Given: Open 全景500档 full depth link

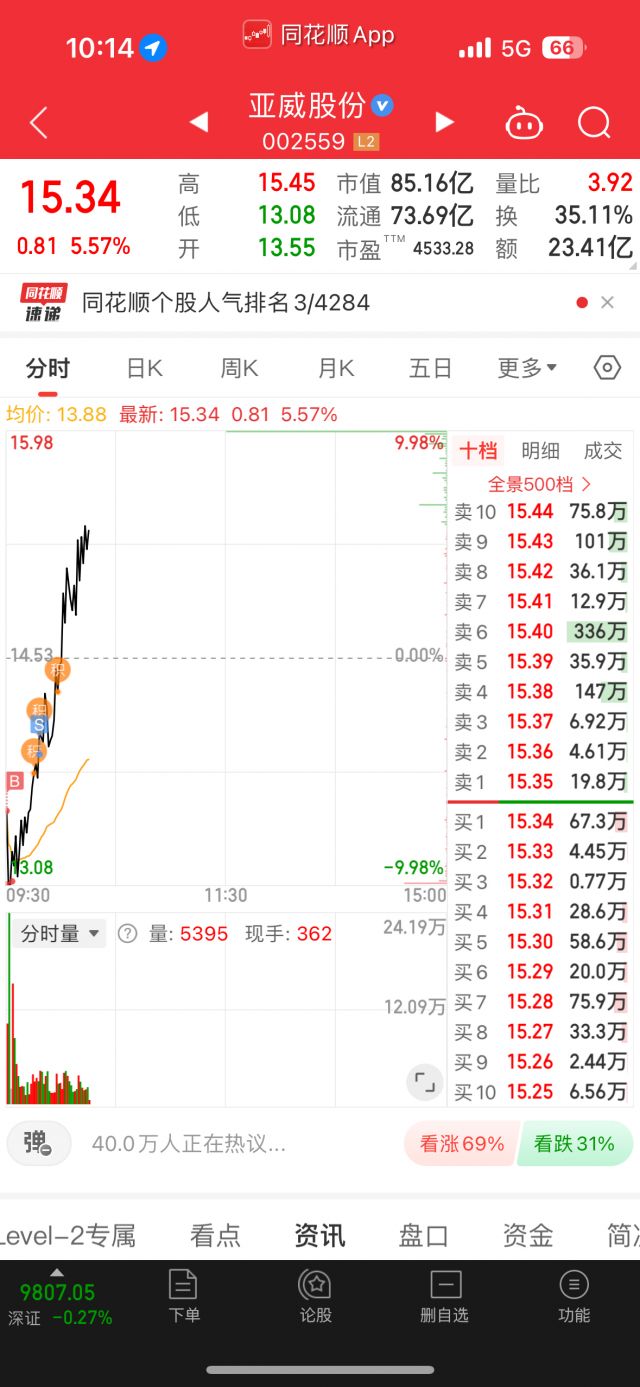Looking at the screenshot, I should (540, 484).
